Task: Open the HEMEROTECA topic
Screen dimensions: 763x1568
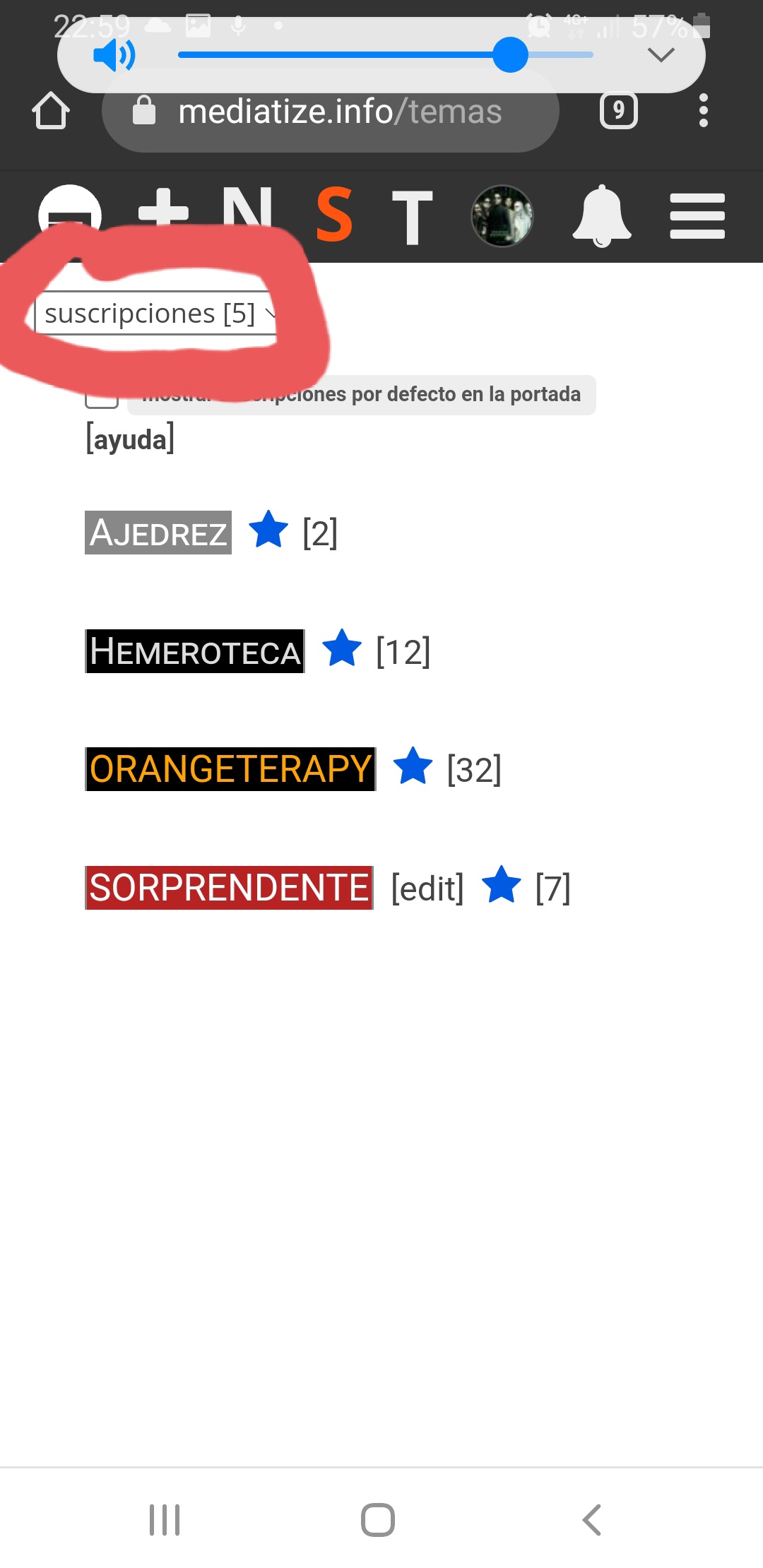Action: [195, 651]
